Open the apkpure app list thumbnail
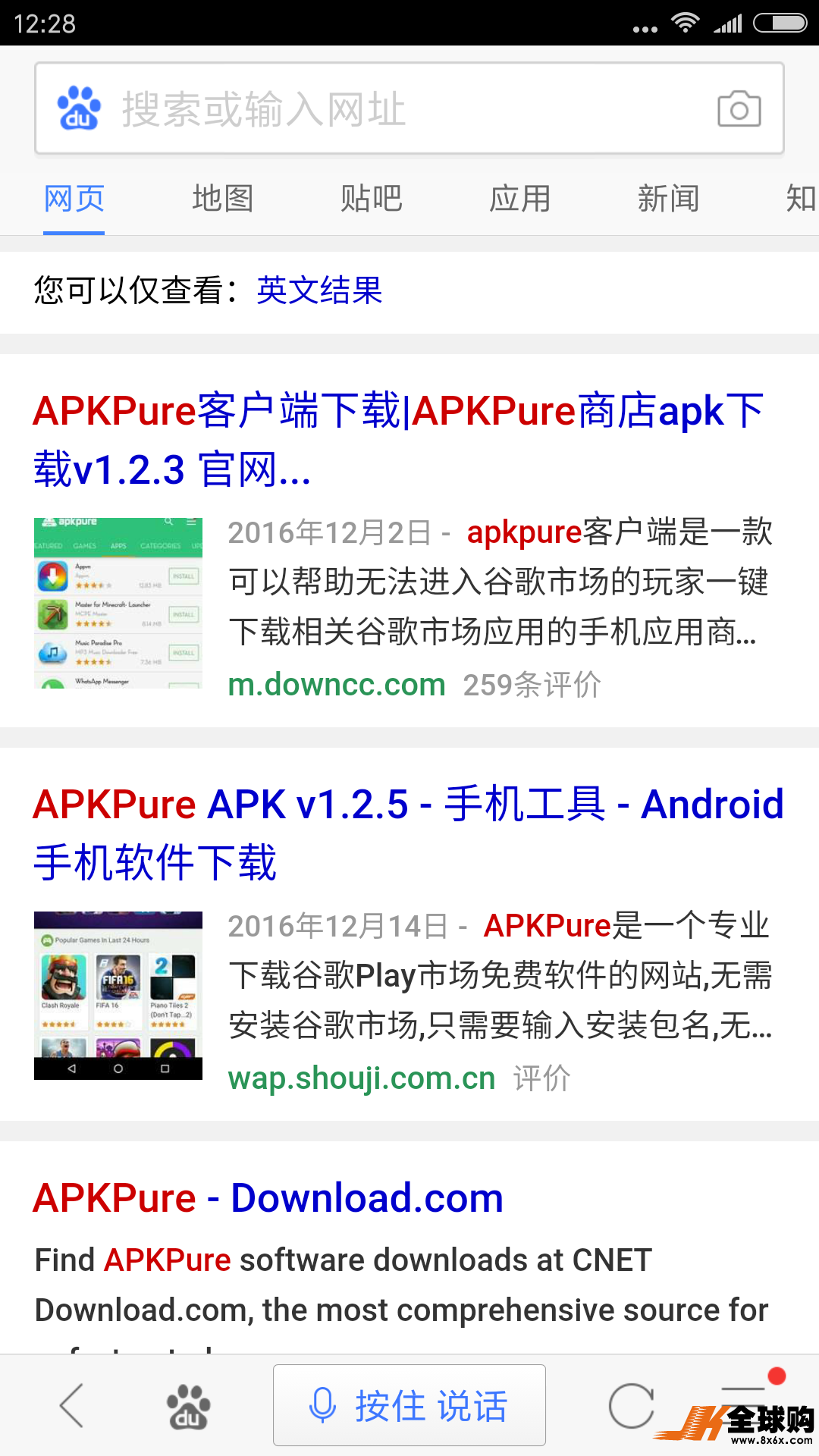819x1456 pixels. click(118, 603)
